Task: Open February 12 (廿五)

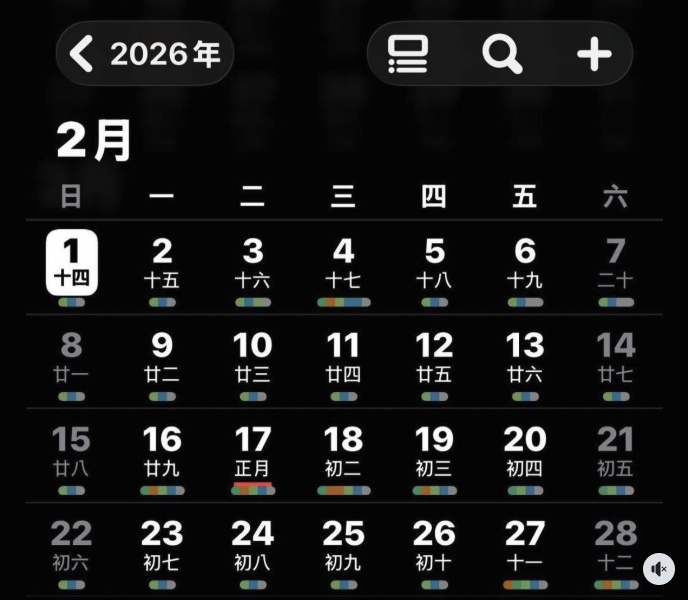Action: (434, 357)
